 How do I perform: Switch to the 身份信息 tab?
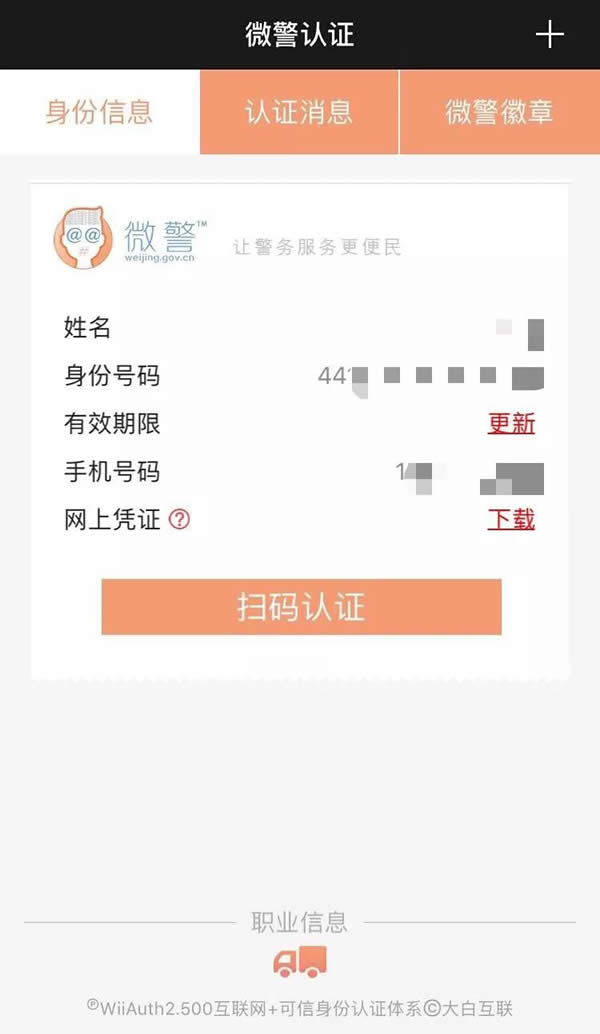99,112
